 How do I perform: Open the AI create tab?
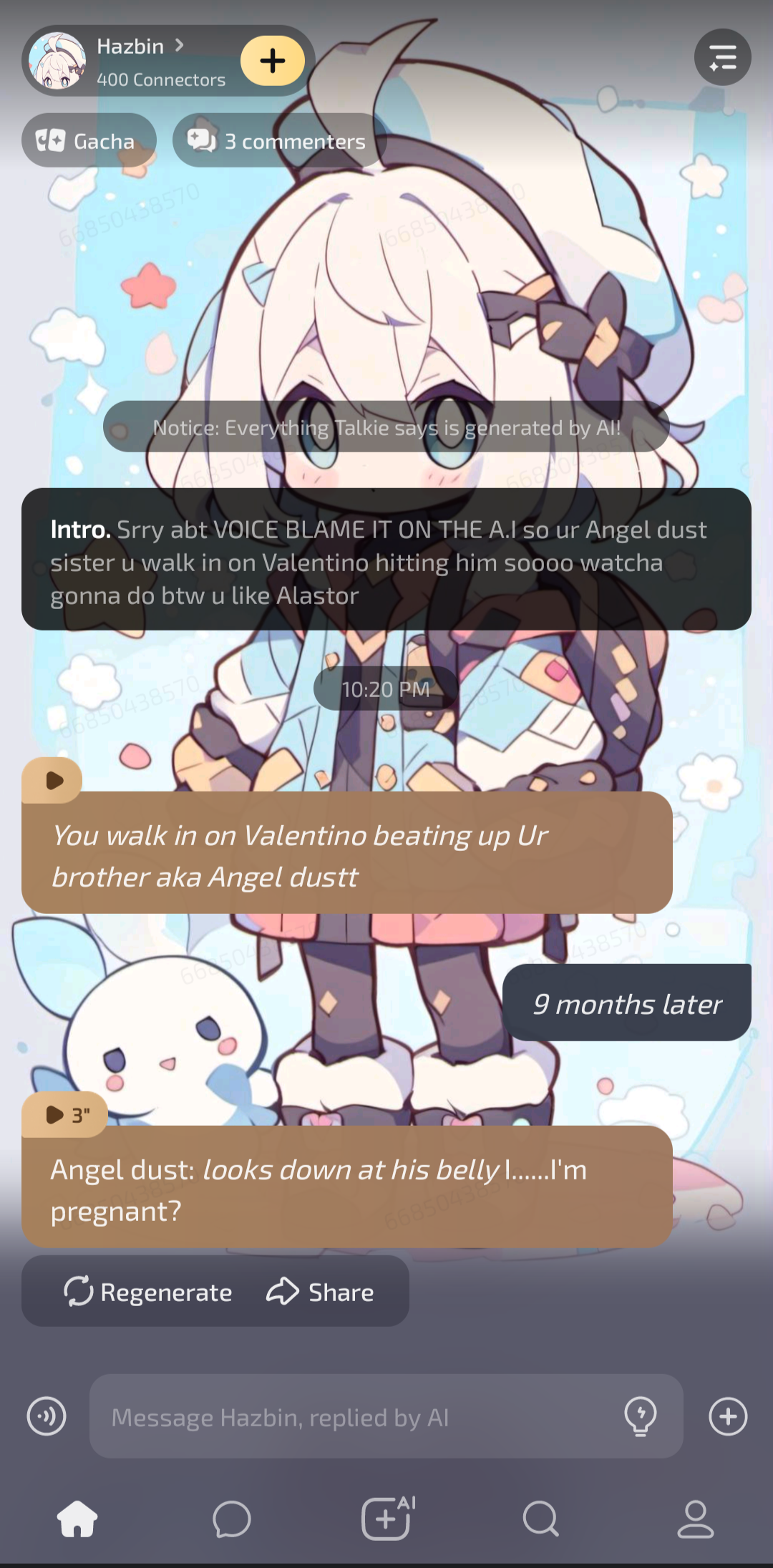click(386, 1518)
